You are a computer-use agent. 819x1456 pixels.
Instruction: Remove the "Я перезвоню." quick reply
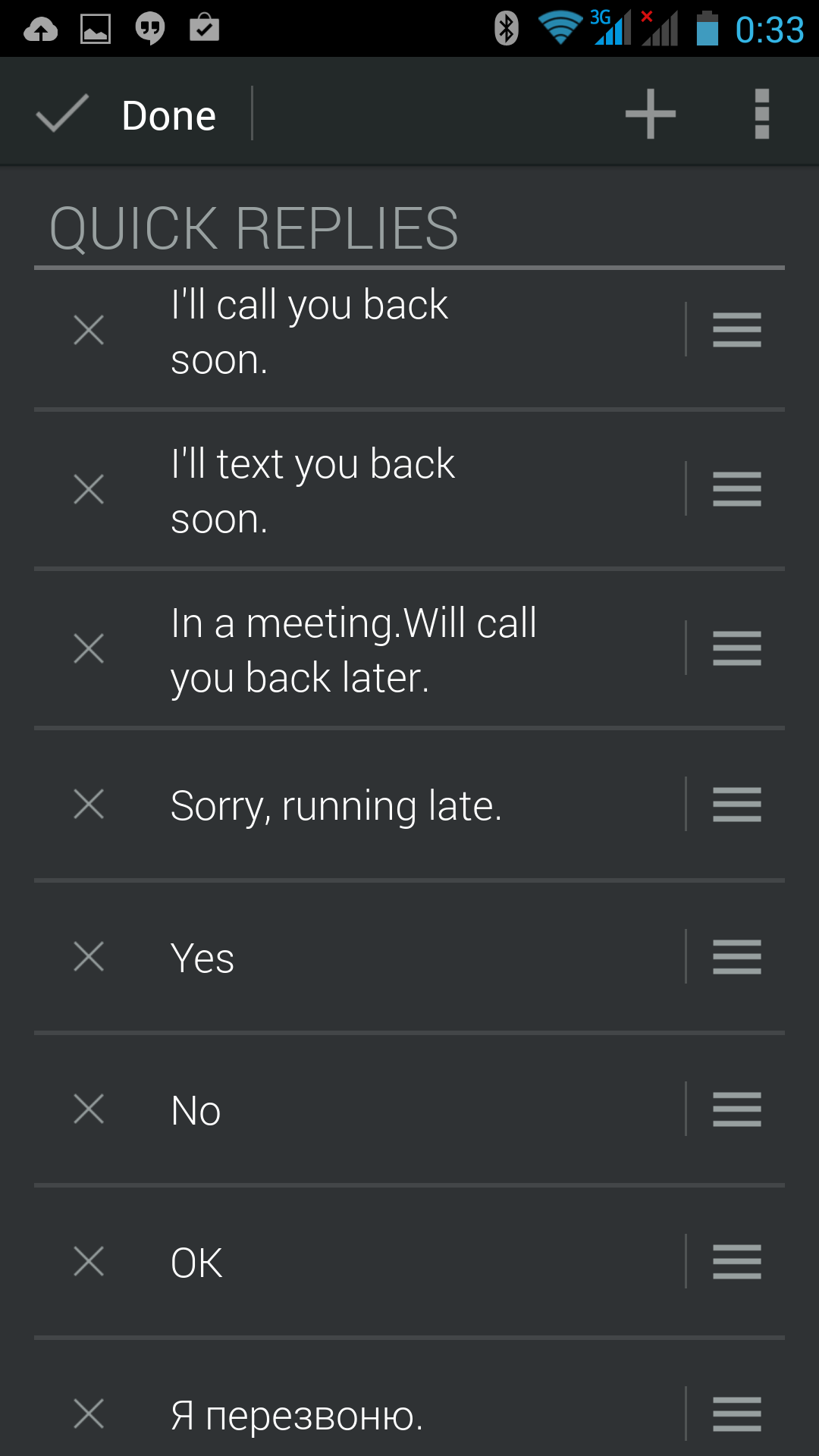89,1414
